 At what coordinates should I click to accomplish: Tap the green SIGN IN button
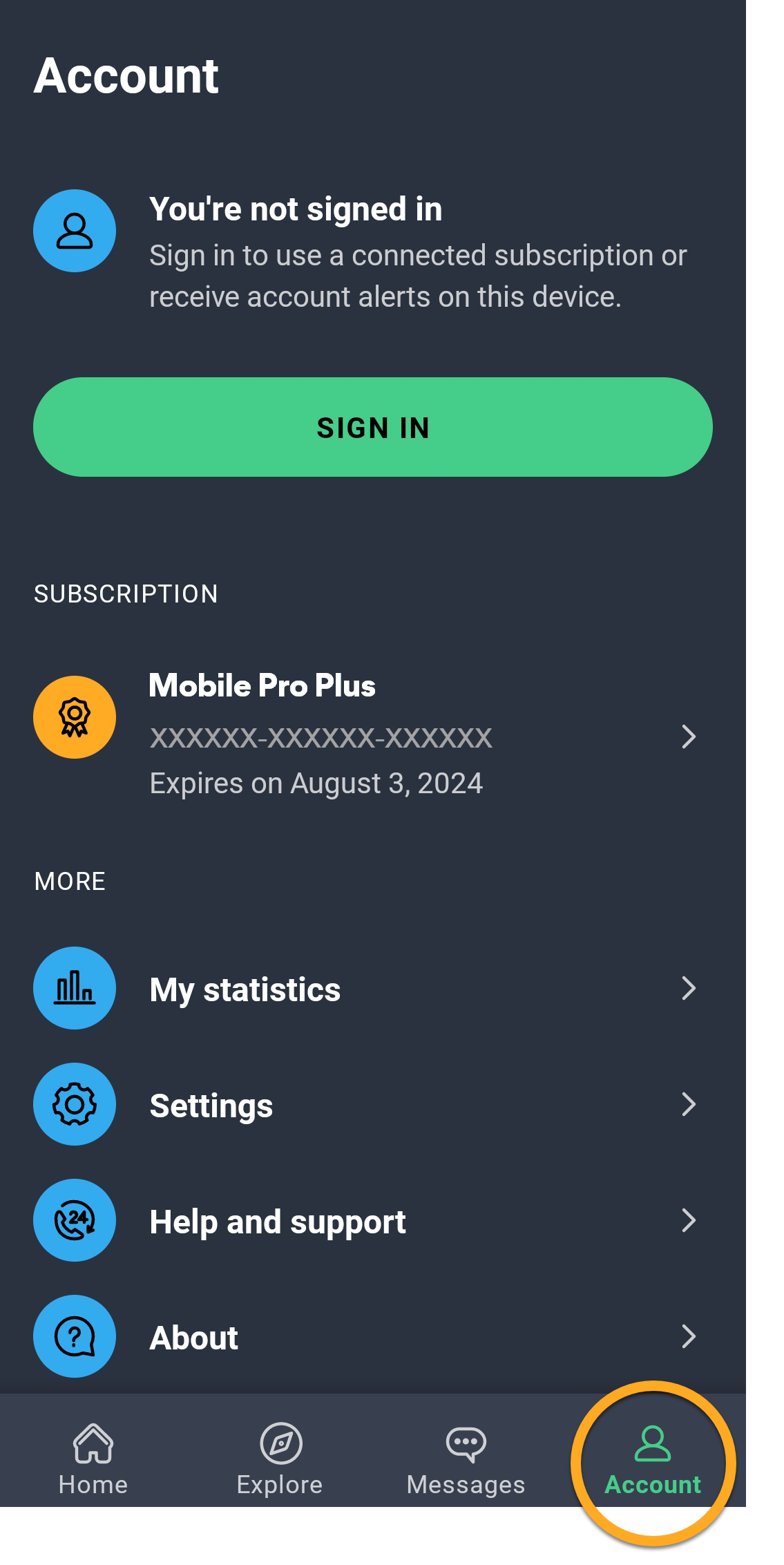coord(373,427)
